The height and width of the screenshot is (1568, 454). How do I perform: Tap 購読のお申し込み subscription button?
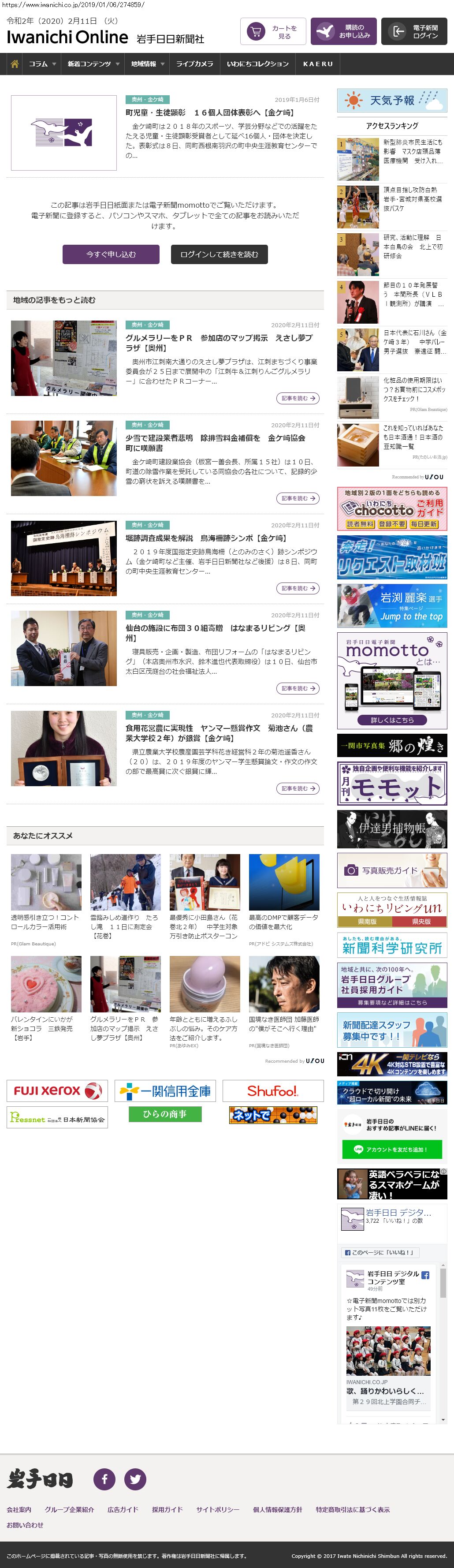click(x=343, y=32)
